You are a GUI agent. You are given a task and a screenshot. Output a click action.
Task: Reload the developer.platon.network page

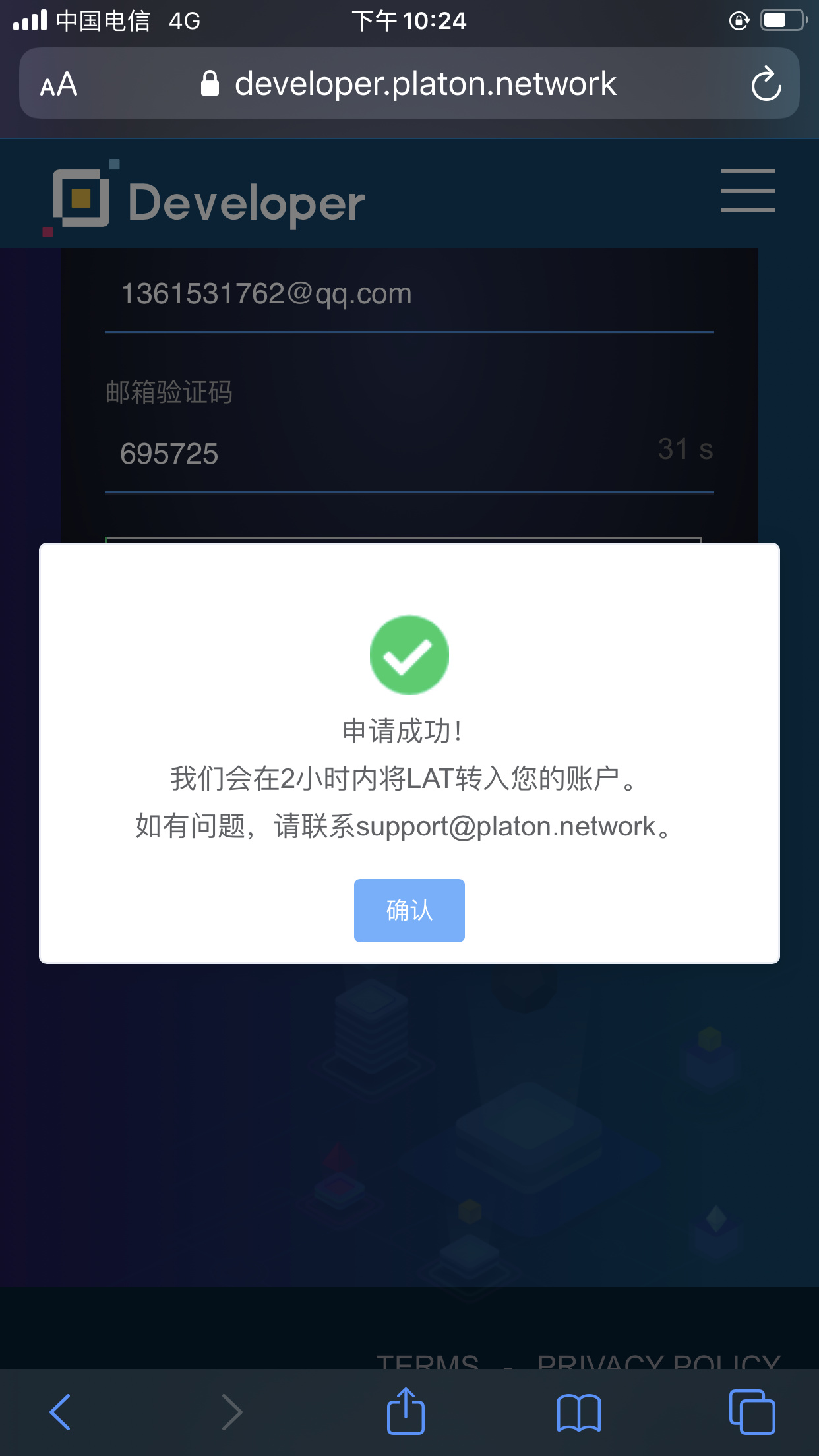(766, 84)
